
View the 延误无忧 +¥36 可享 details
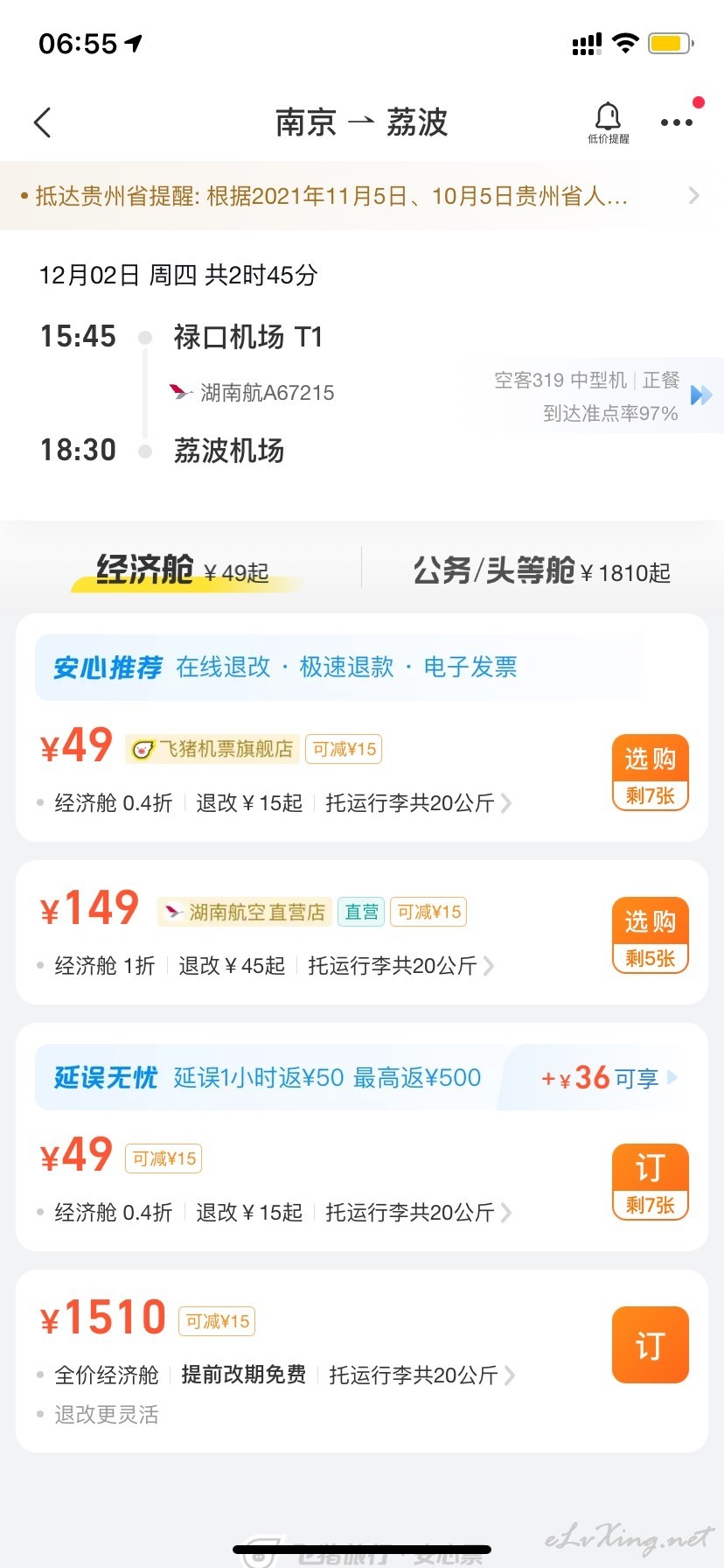(609, 1078)
